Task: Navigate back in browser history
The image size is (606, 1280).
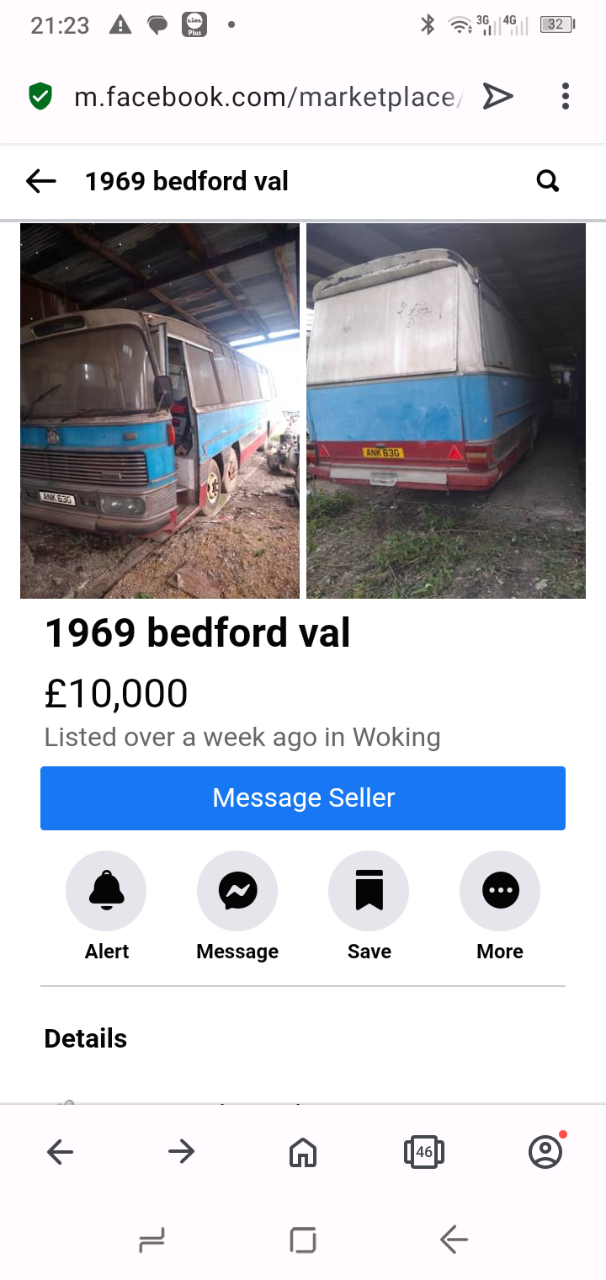Action: coord(60,1152)
